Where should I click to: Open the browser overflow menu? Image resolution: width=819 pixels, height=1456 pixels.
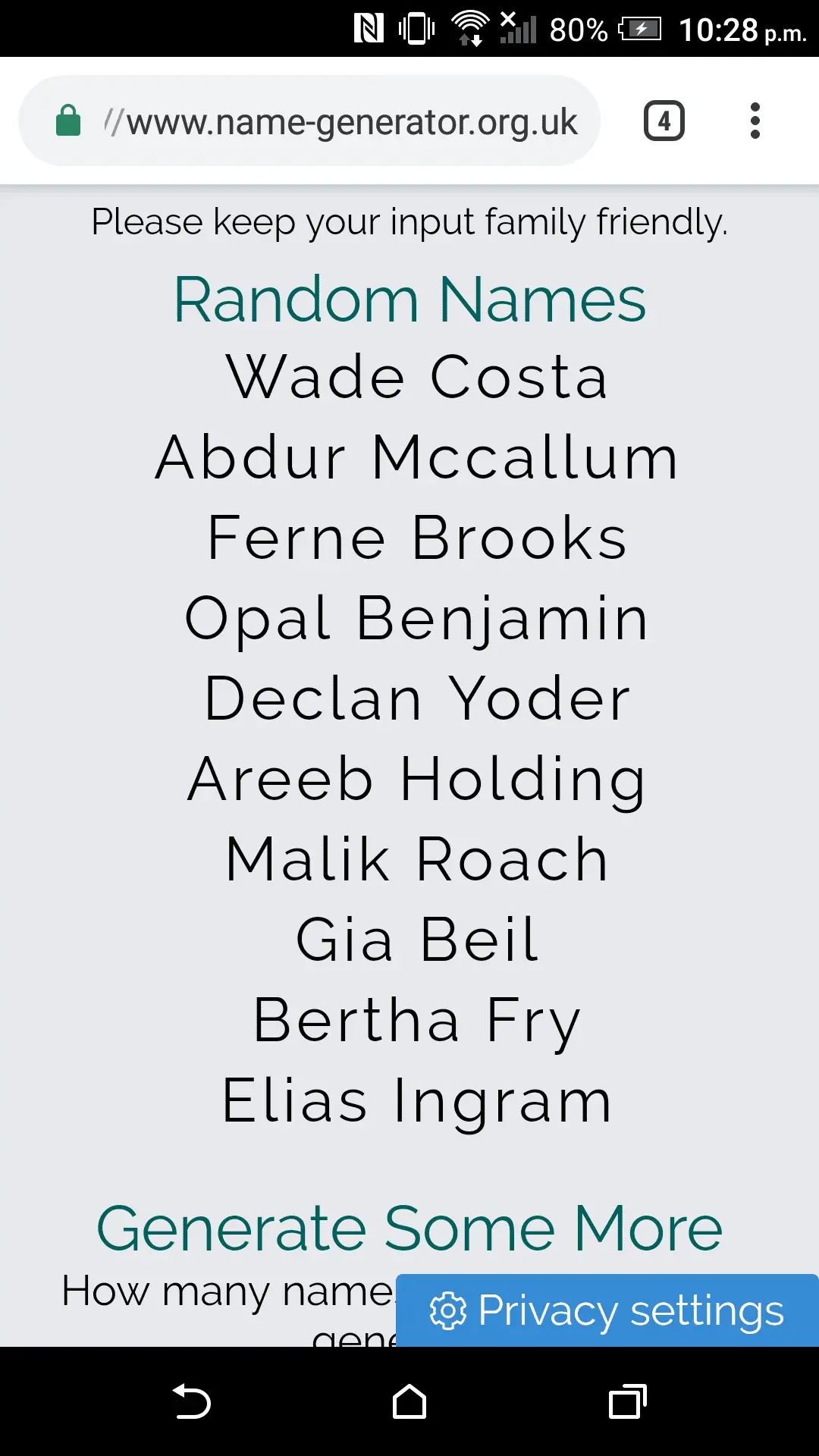755,121
